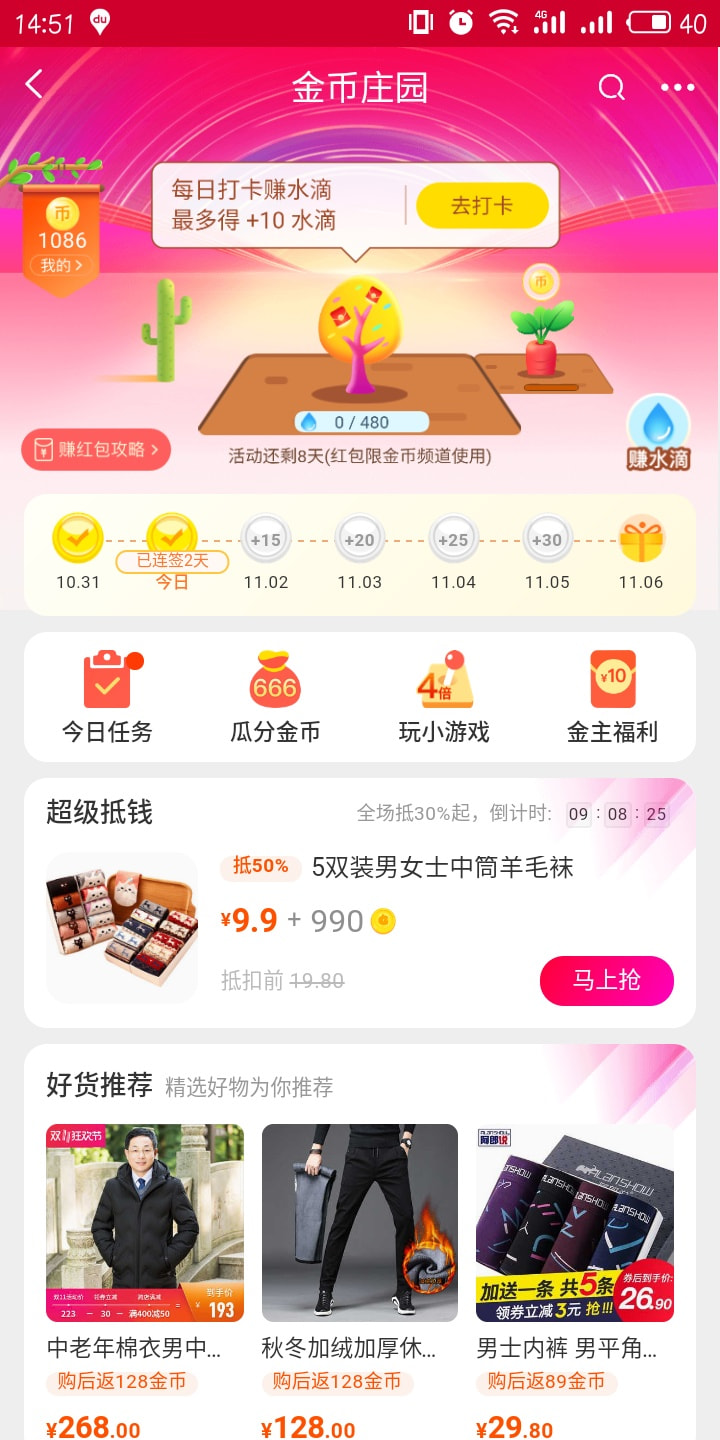Collect the coin above the radish plant

coord(541,283)
